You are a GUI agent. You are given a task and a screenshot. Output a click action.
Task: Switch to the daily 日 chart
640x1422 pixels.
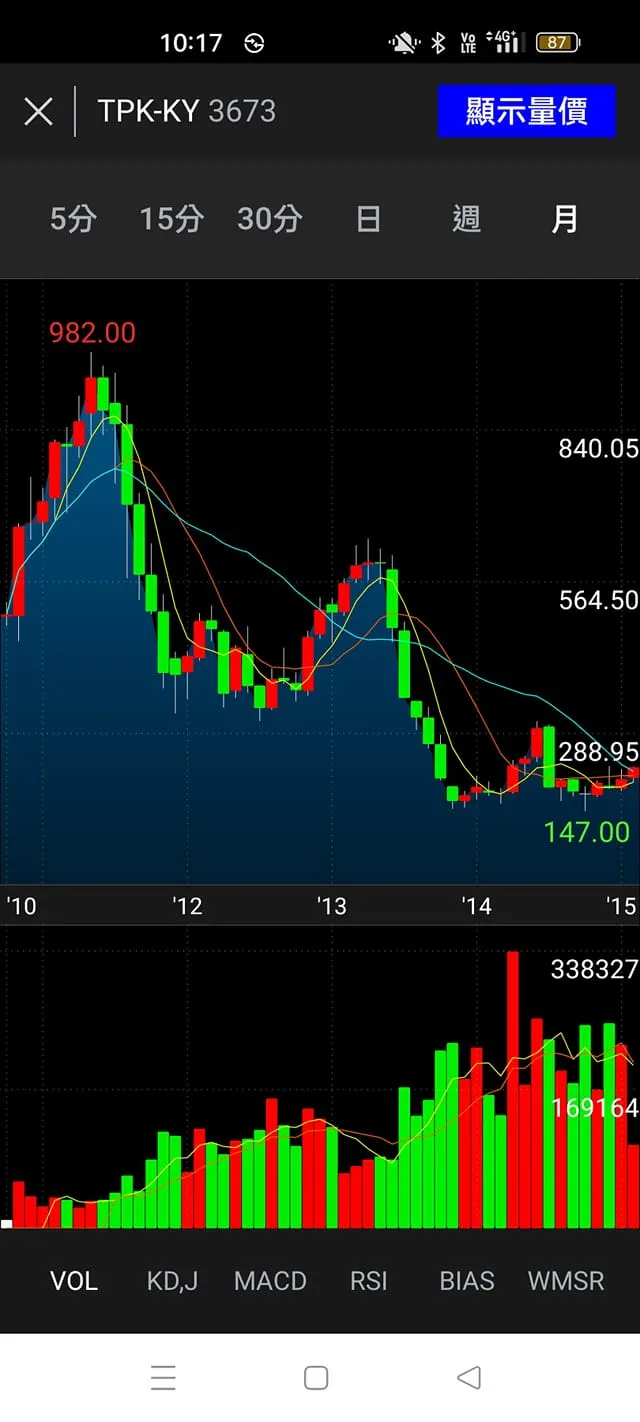pos(368,219)
